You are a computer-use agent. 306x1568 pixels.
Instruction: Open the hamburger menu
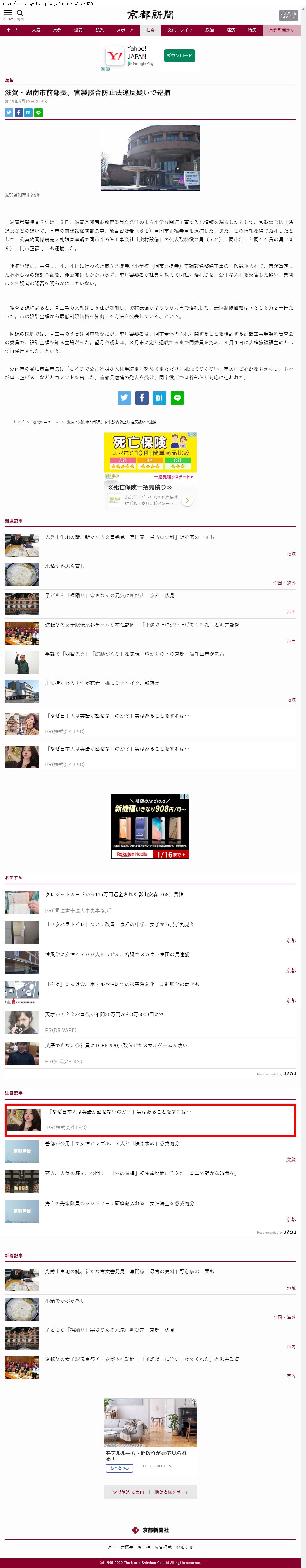[x=8, y=13]
